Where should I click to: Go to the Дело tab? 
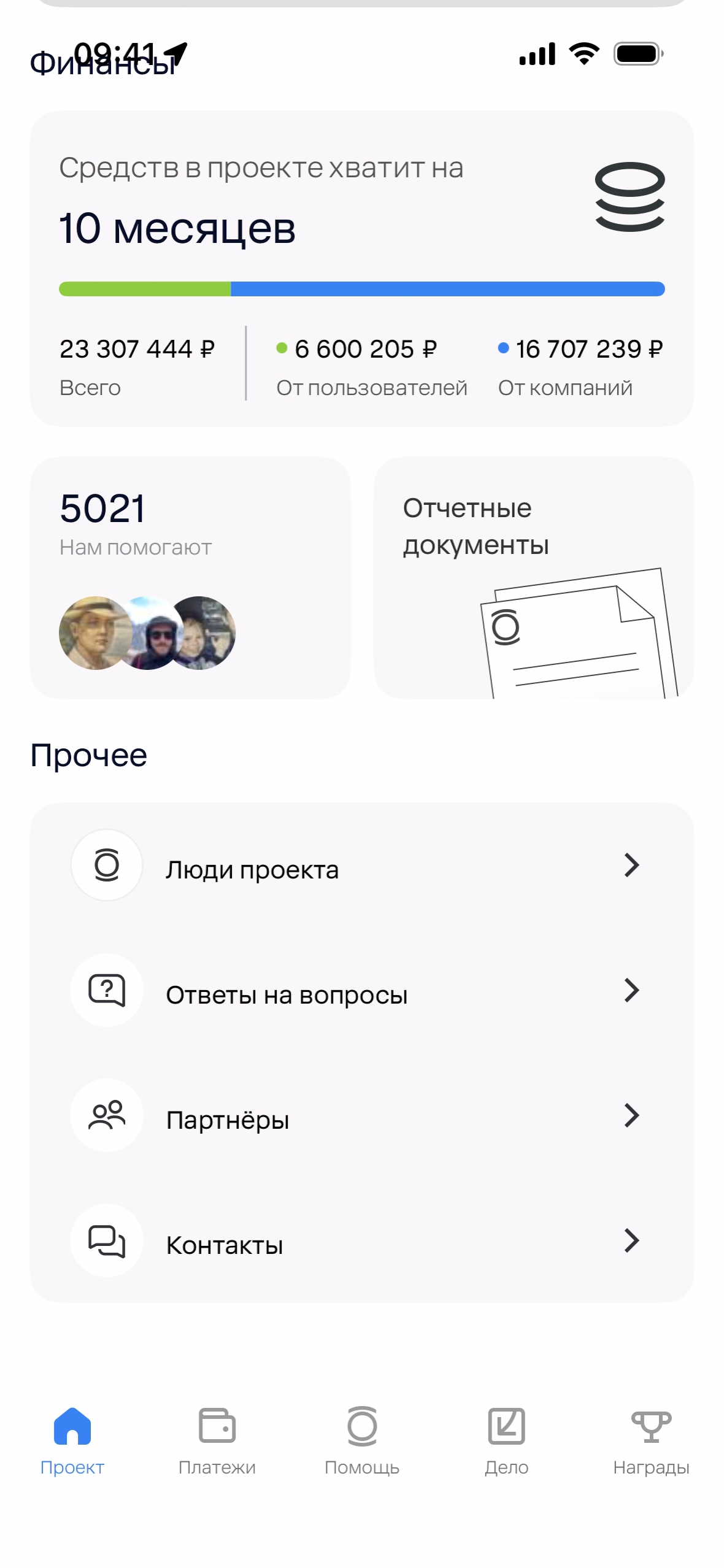pos(507,1439)
